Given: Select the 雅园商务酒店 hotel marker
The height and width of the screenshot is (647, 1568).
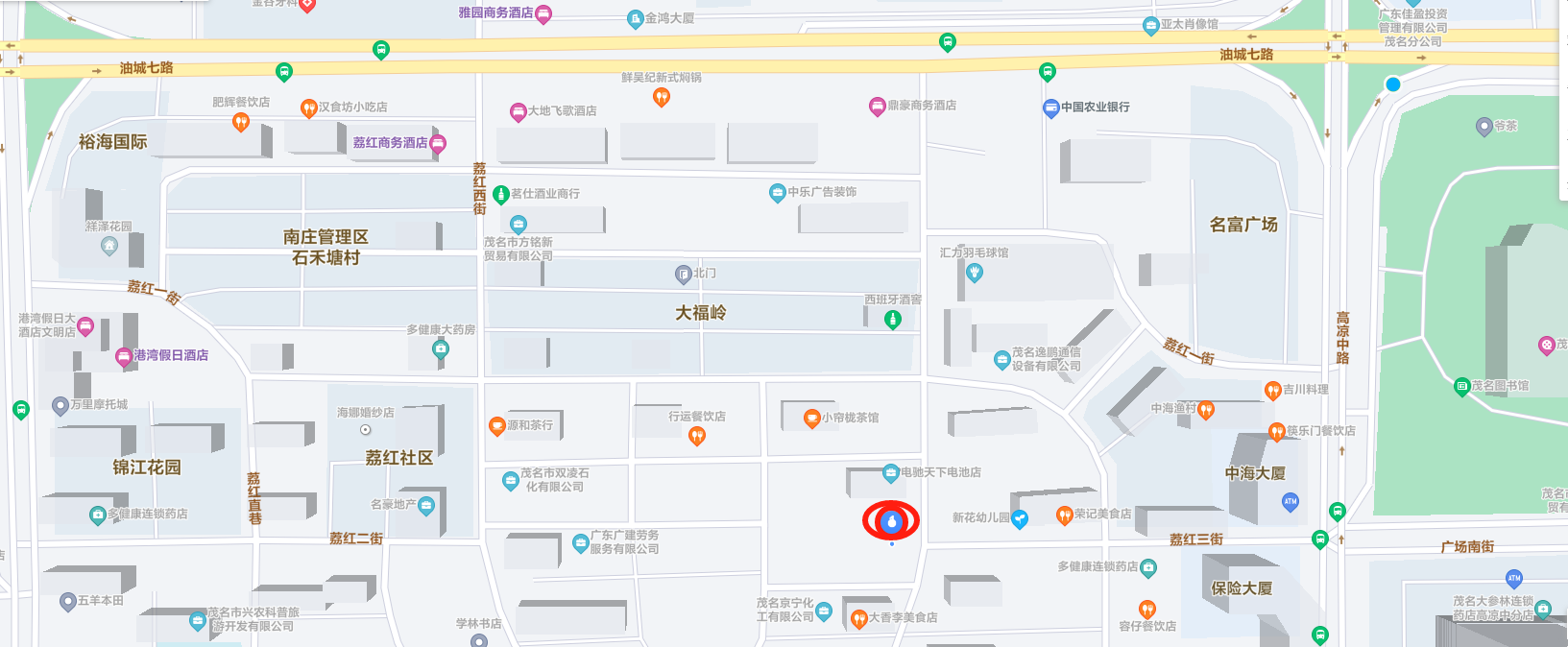Looking at the screenshot, I should [543, 13].
